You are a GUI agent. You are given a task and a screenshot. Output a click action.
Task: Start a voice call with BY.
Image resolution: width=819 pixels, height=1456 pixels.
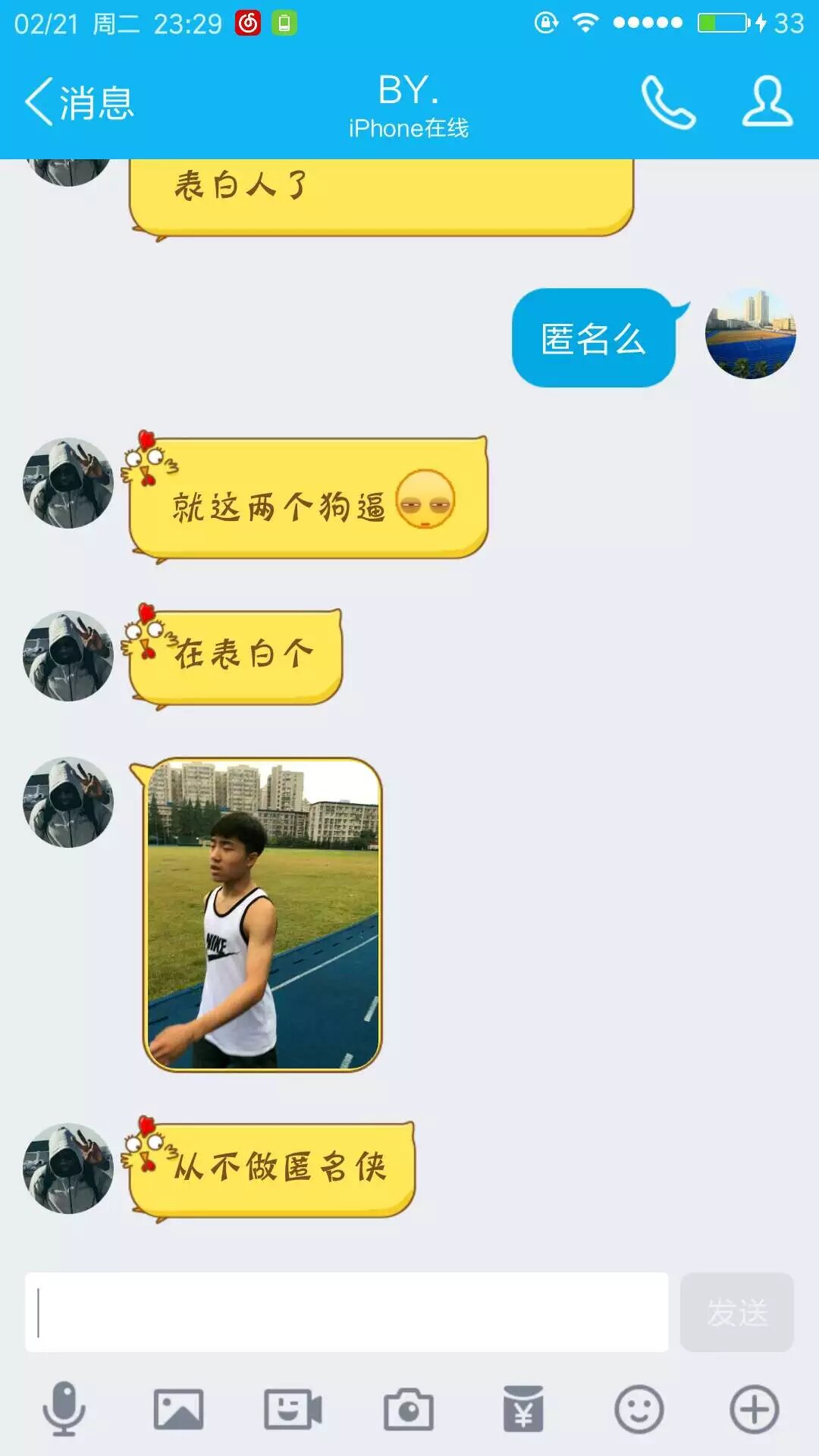click(x=668, y=102)
